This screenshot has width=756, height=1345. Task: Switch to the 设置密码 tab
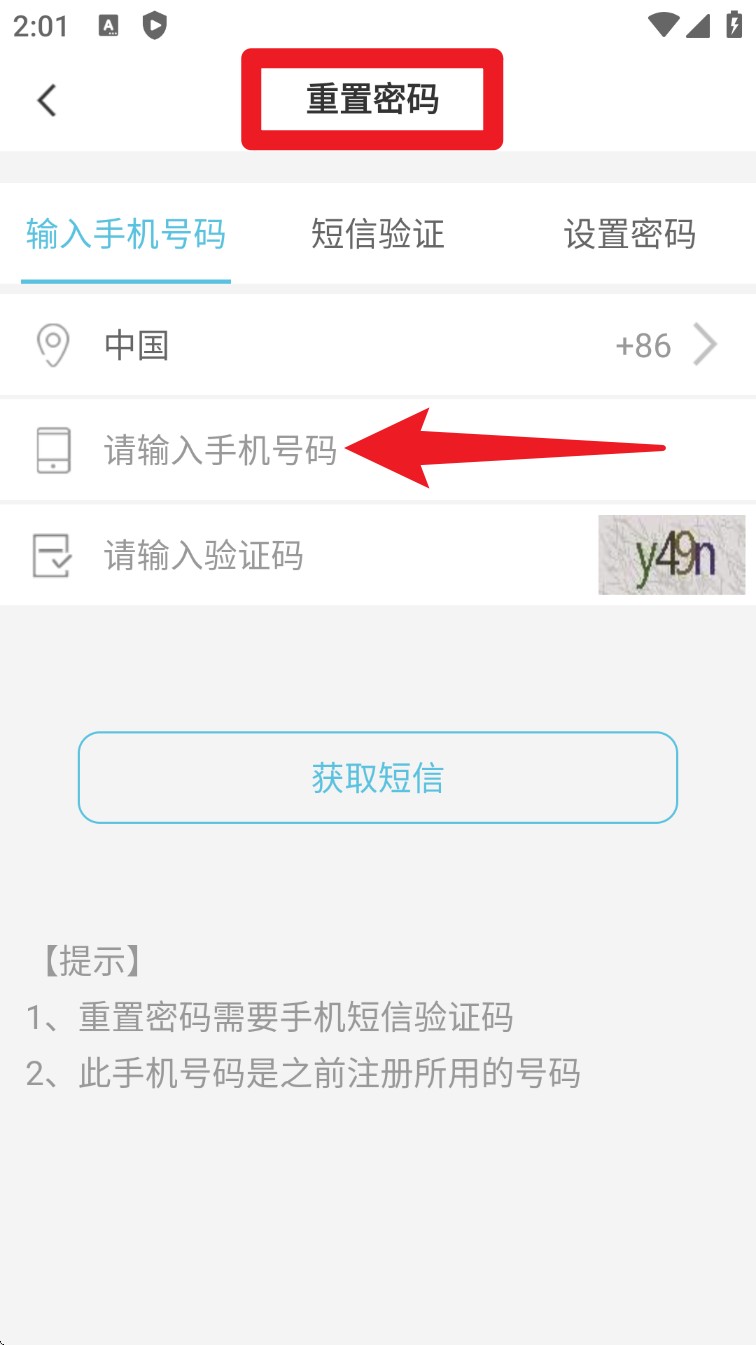point(629,235)
